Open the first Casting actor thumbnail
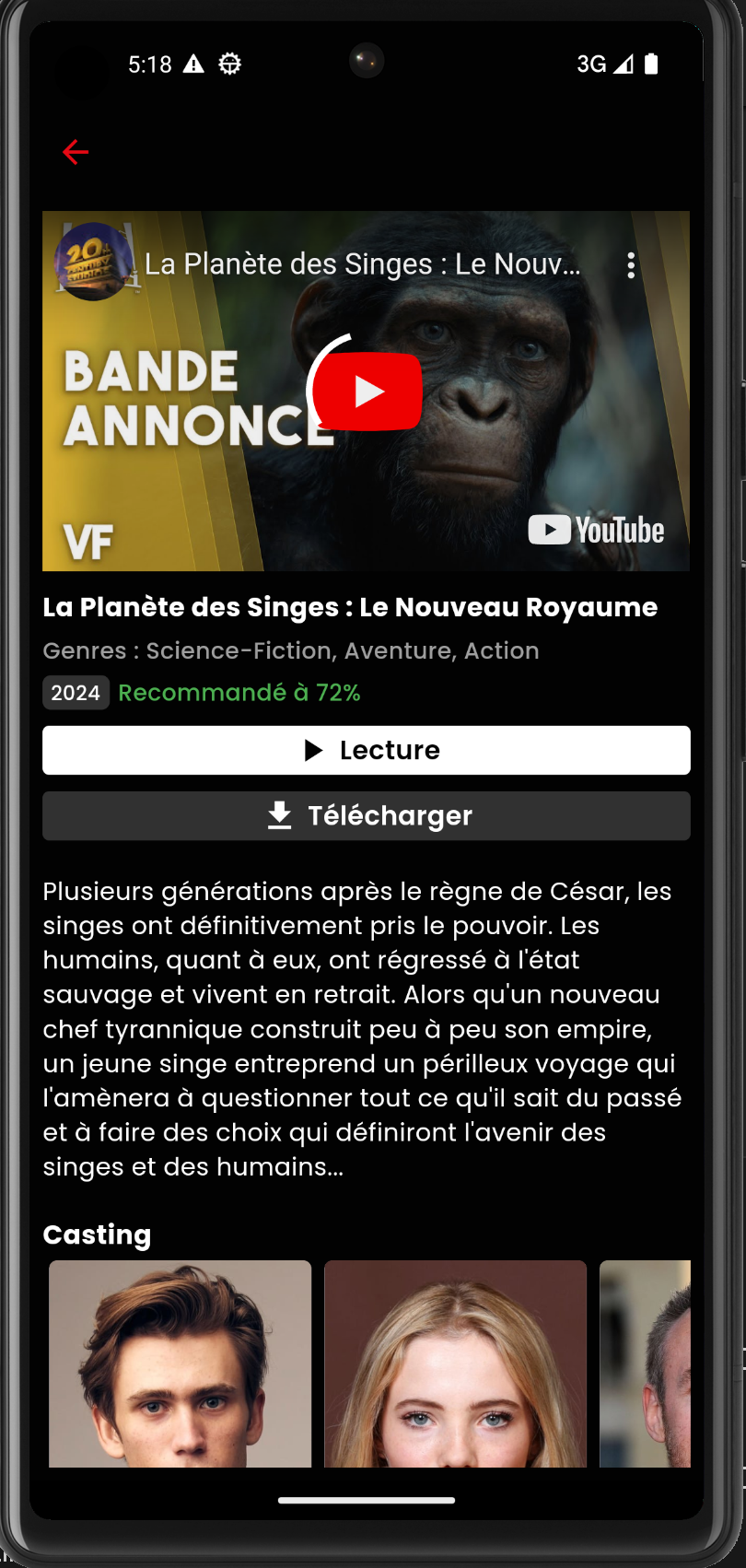The image size is (746, 1568). coord(180,1363)
